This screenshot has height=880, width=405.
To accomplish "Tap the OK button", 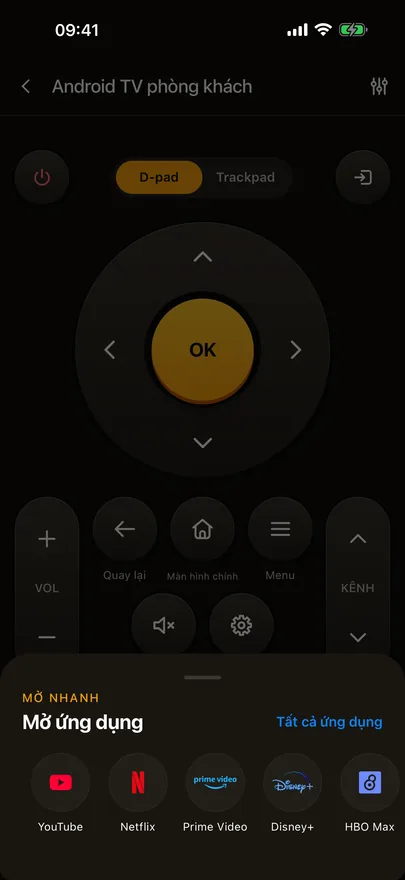I will tap(202, 350).
